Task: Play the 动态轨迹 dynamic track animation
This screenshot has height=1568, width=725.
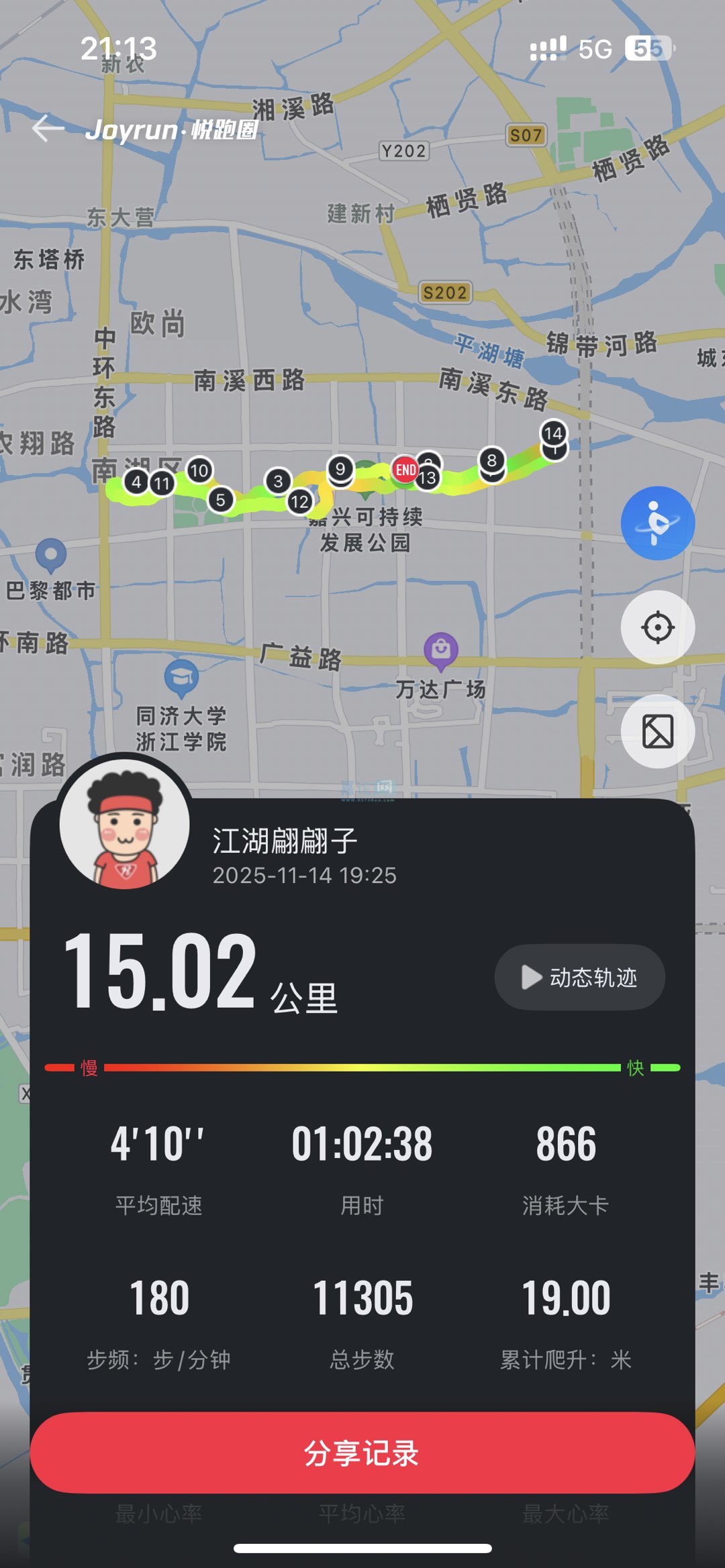Action: 580,977
